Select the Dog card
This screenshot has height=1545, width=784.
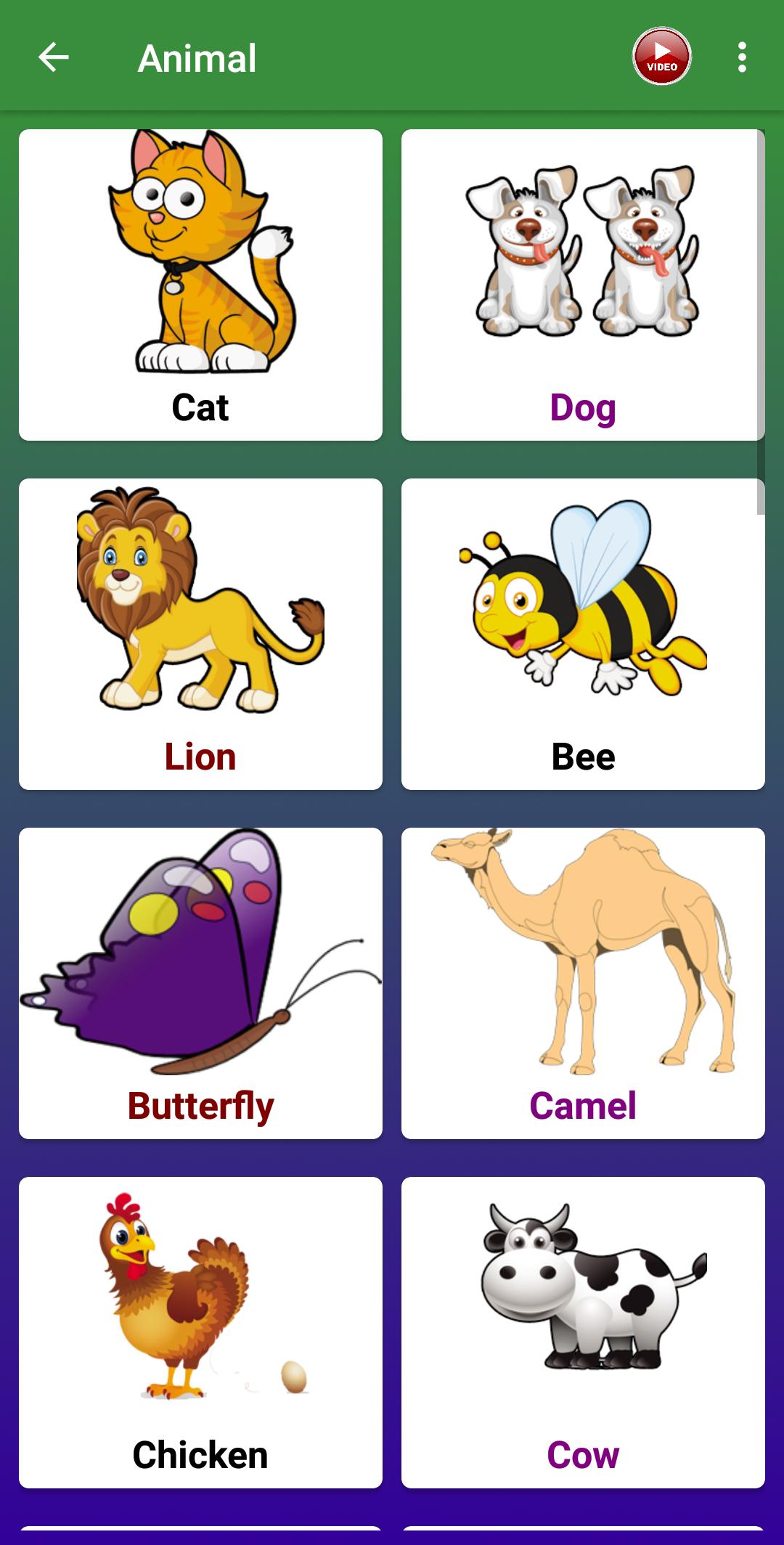pyautogui.click(x=582, y=285)
